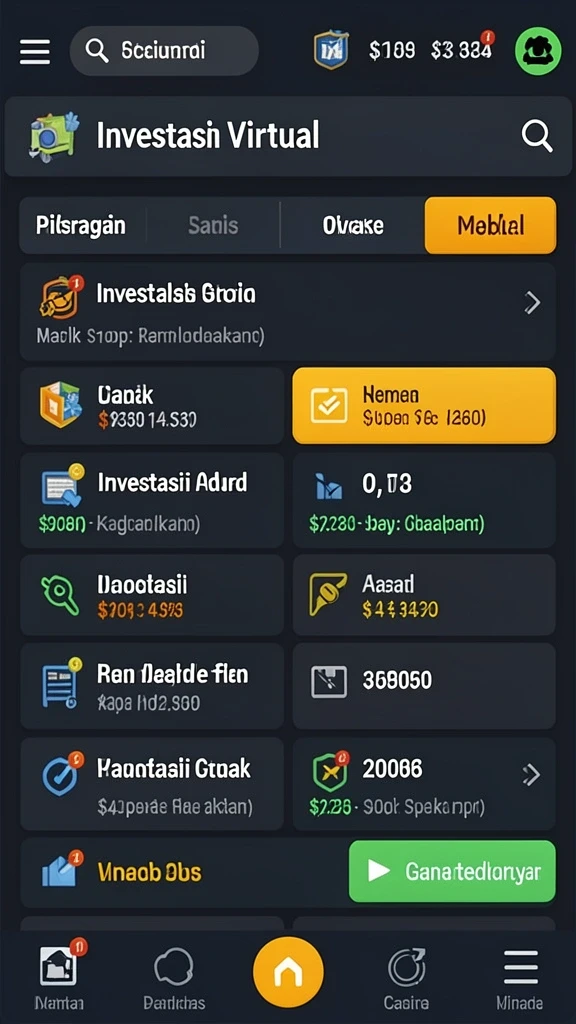Open the Investalsb Groia row

[288, 312]
